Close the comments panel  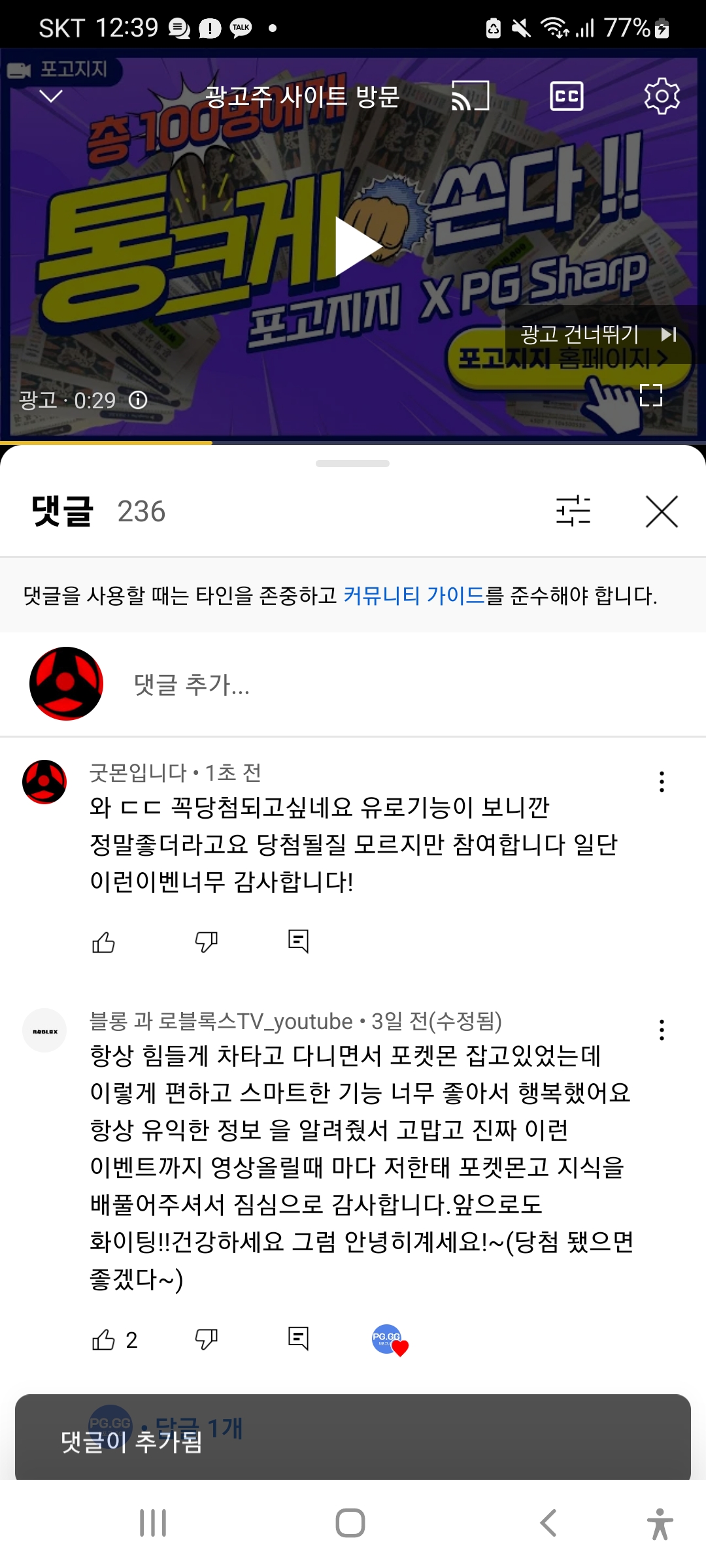(662, 511)
